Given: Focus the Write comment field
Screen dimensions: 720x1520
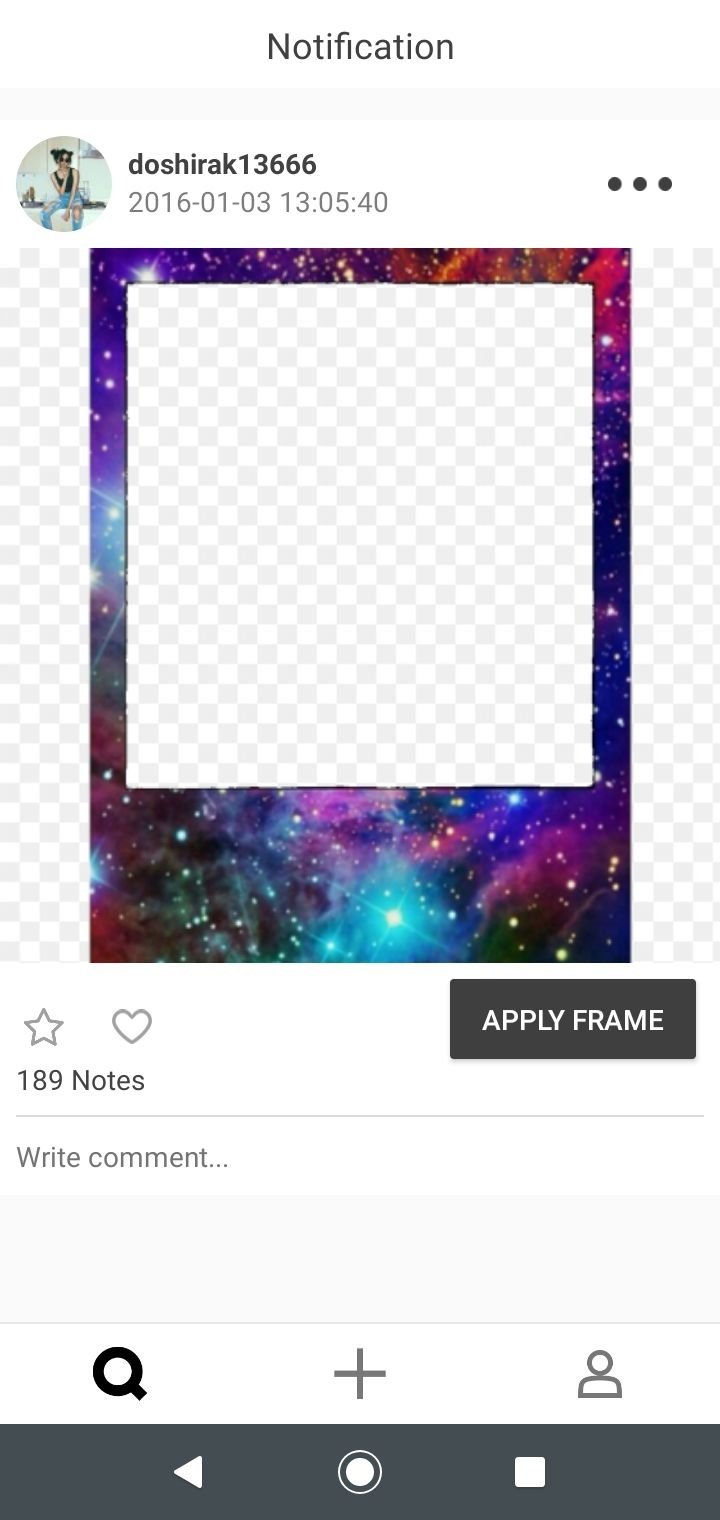Looking at the screenshot, I should [x=360, y=1157].
